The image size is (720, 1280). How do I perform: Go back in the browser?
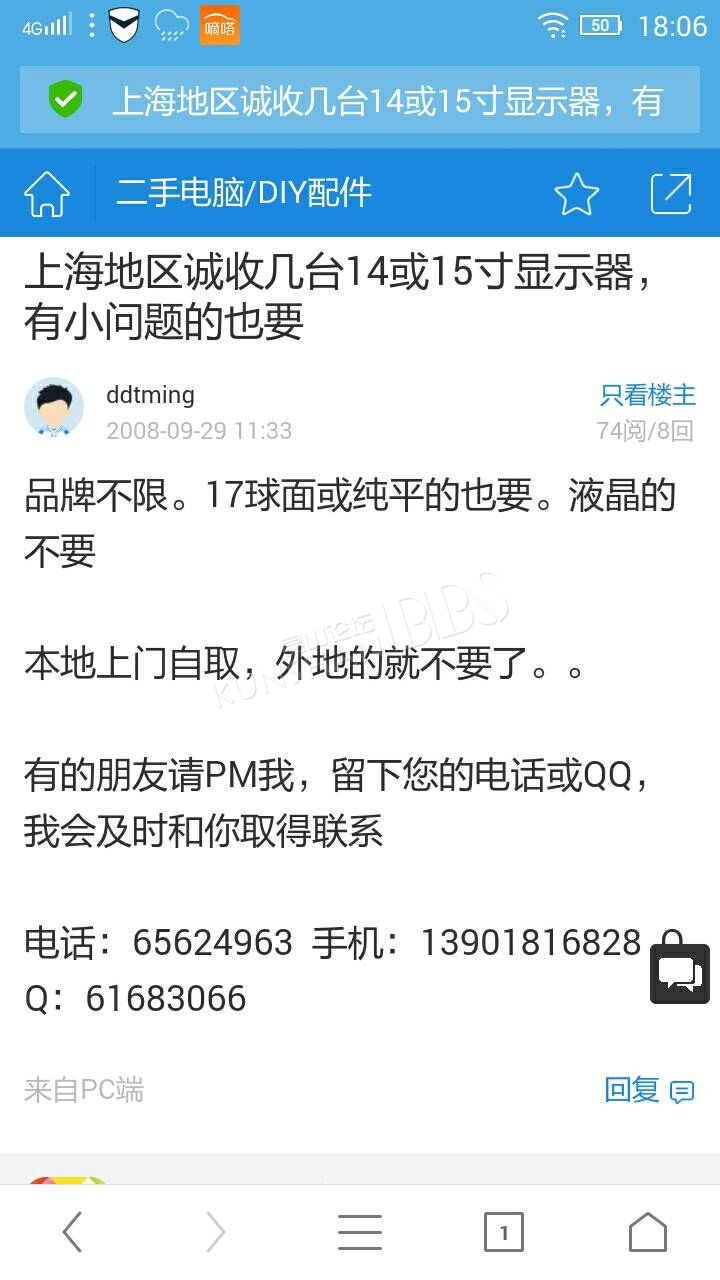tap(72, 1232)
